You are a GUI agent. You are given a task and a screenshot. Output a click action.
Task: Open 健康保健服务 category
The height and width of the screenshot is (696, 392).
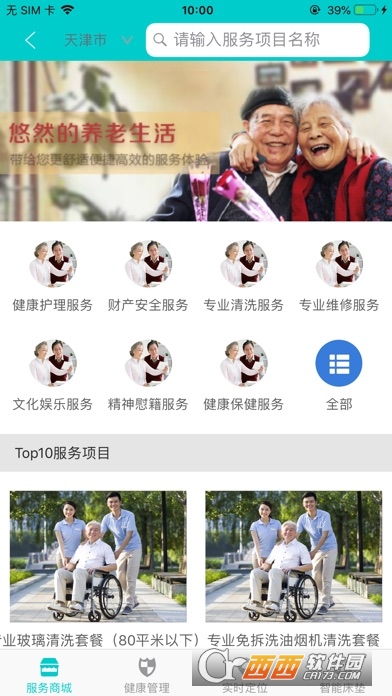[244, 376]
